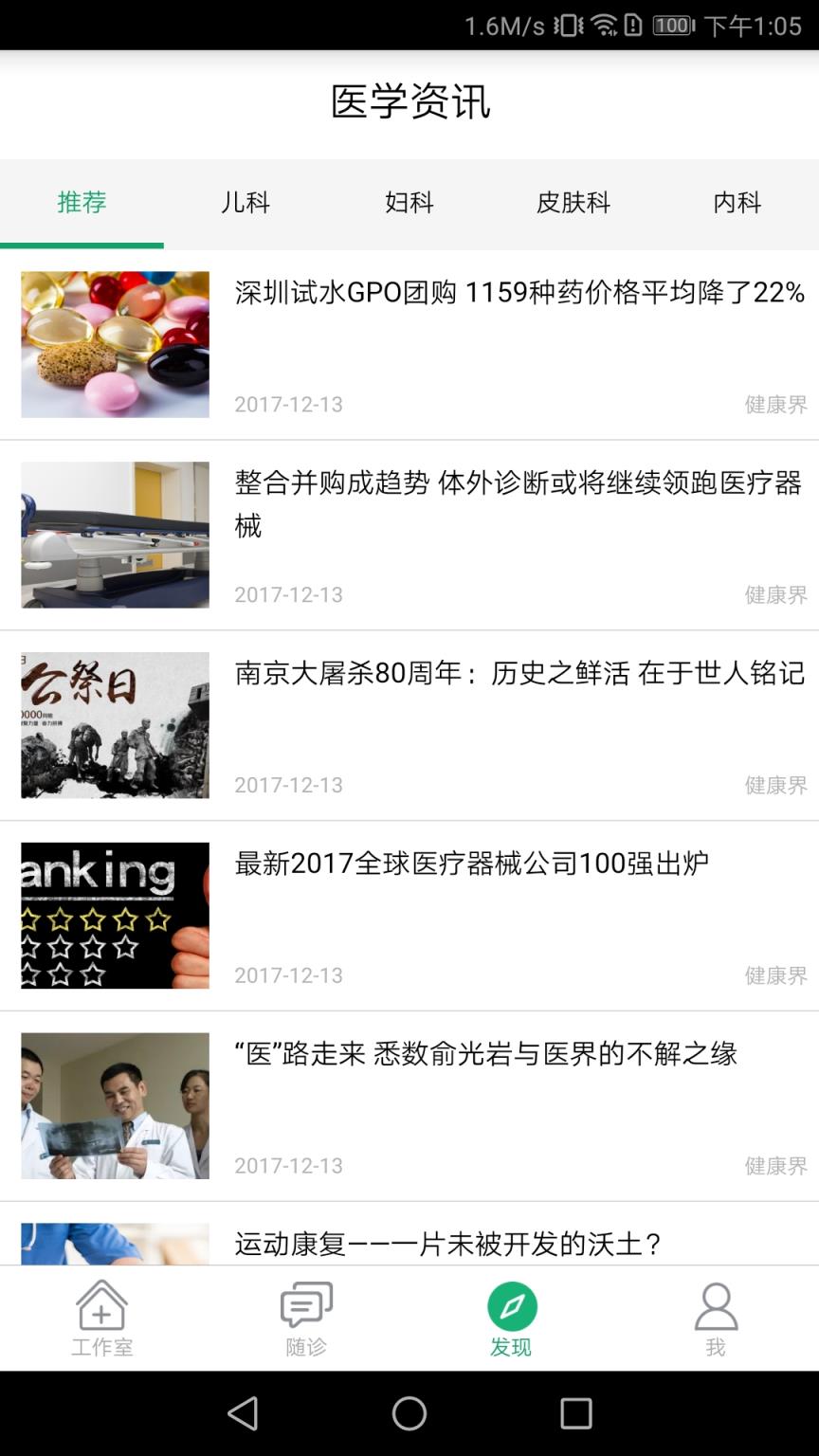The image size is (819, 1456).
Task: Go to the system home screen
Action: point(409,1413)
